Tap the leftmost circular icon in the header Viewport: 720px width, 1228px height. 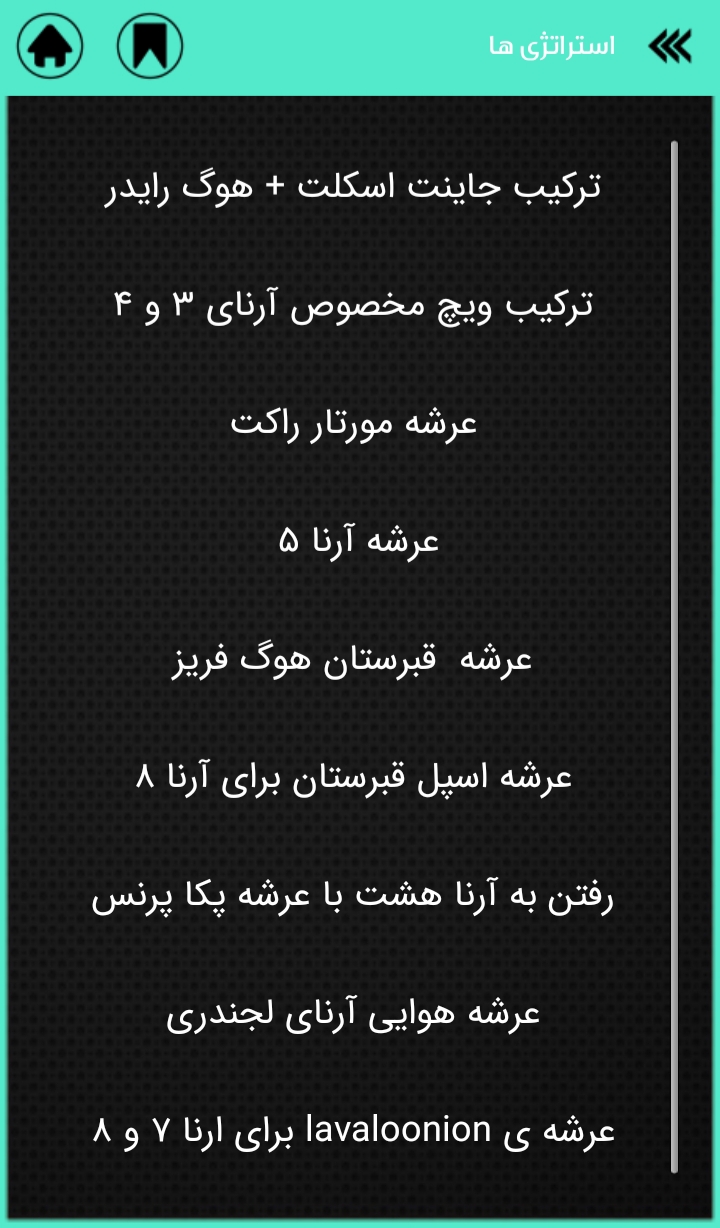(x=49, y=44)
